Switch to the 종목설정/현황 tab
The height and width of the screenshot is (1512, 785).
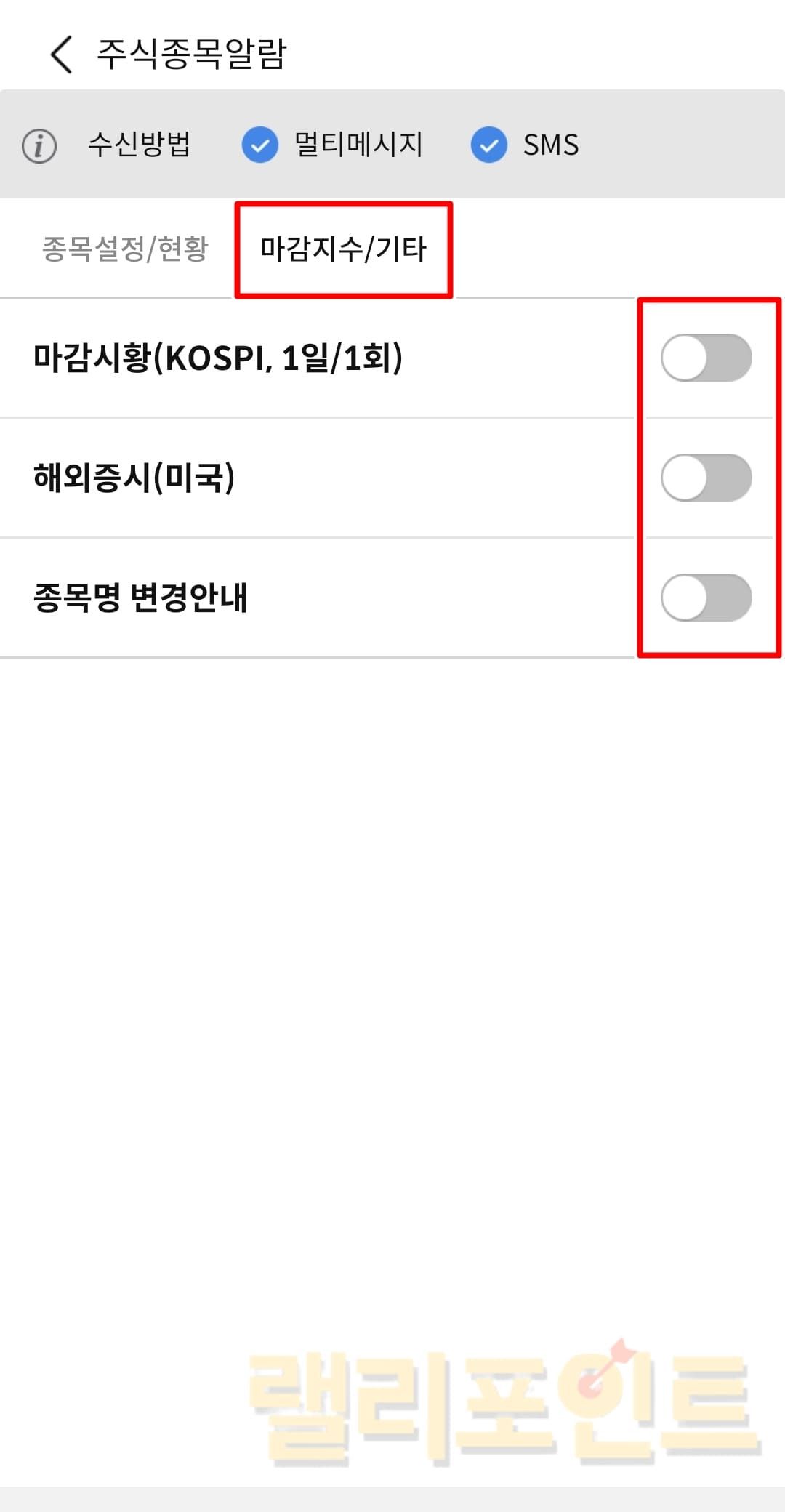point(125,249)
